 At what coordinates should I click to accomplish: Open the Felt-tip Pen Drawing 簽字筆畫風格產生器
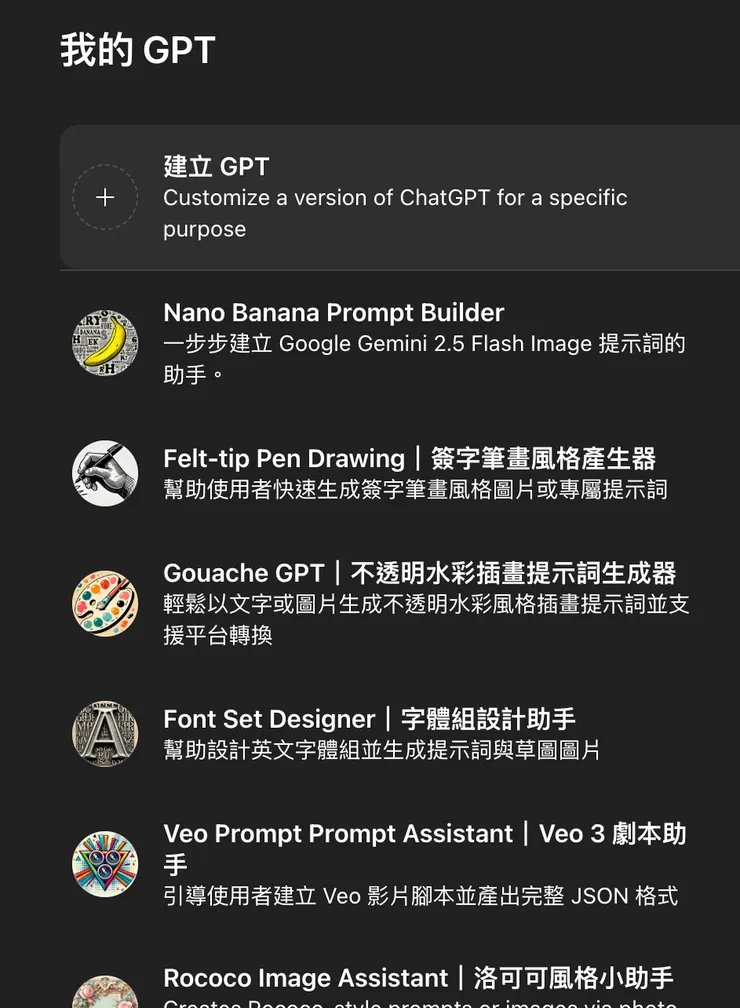(x=411, y=457)
